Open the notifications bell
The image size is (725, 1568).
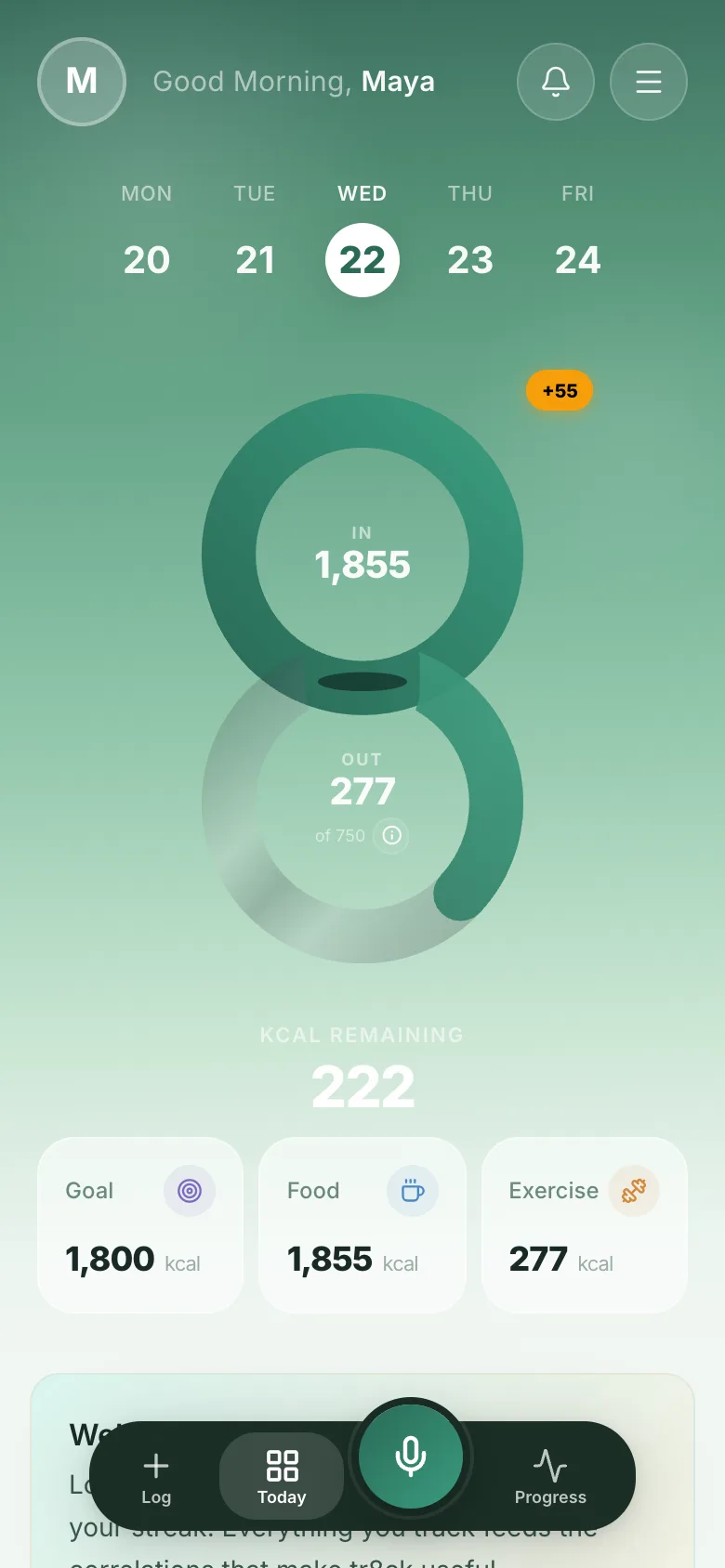pyautogui.click(x=556, y=82)
